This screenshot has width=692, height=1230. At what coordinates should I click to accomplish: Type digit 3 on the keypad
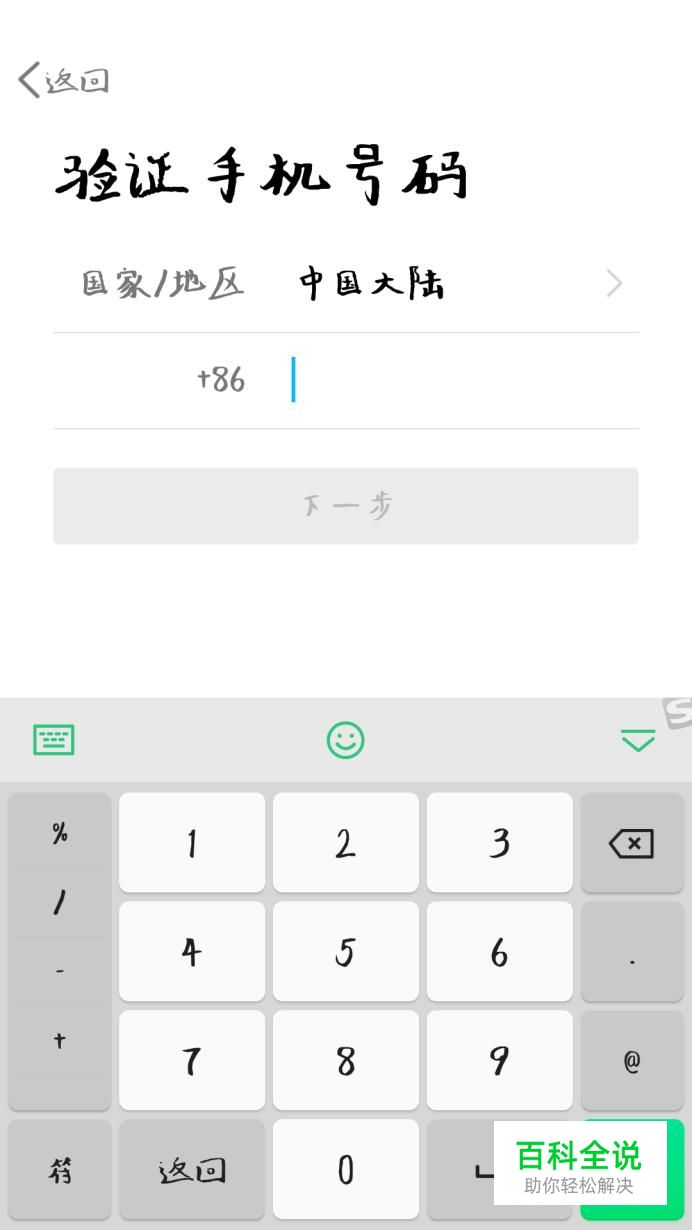point(500,843)
